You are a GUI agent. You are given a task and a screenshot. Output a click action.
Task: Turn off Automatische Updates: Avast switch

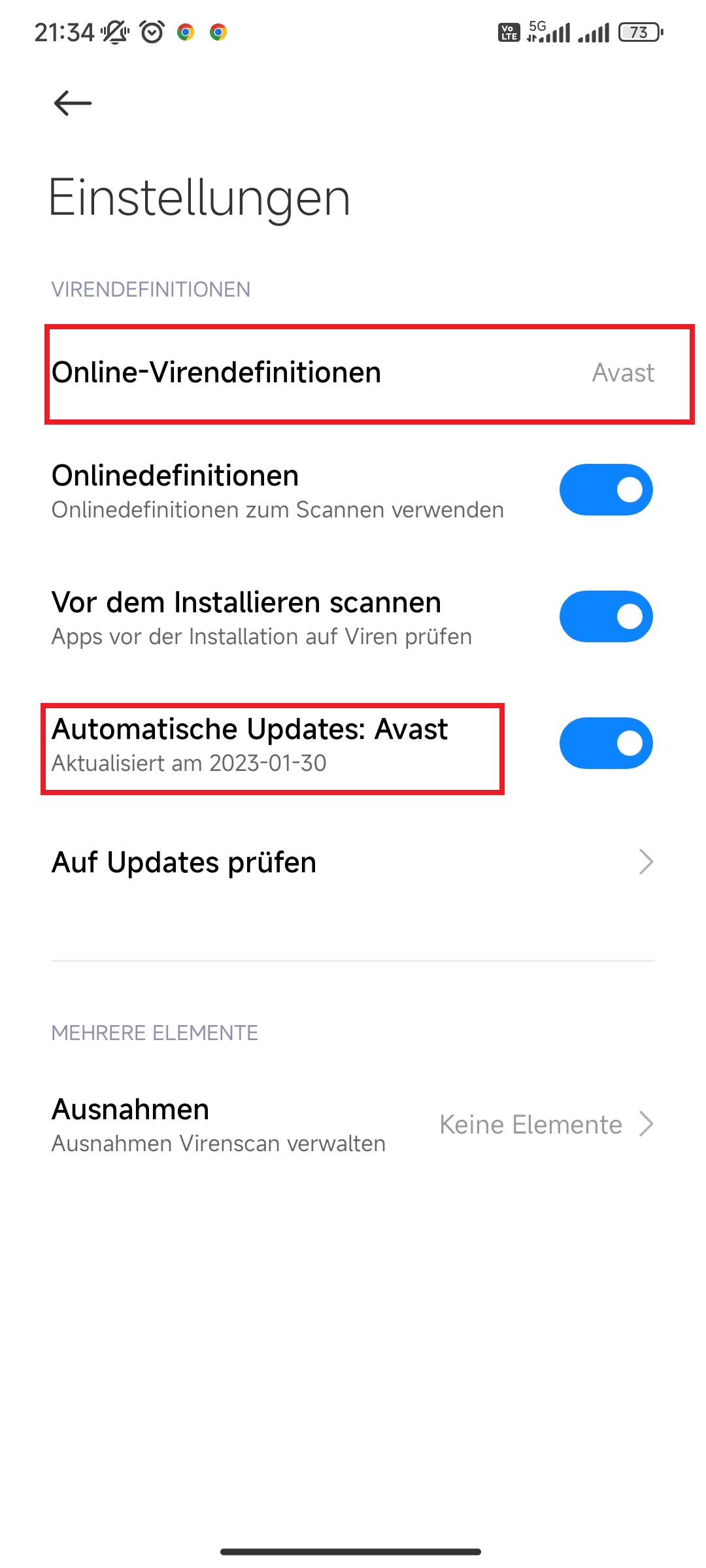pyautogui.click(x=606, y=743)
